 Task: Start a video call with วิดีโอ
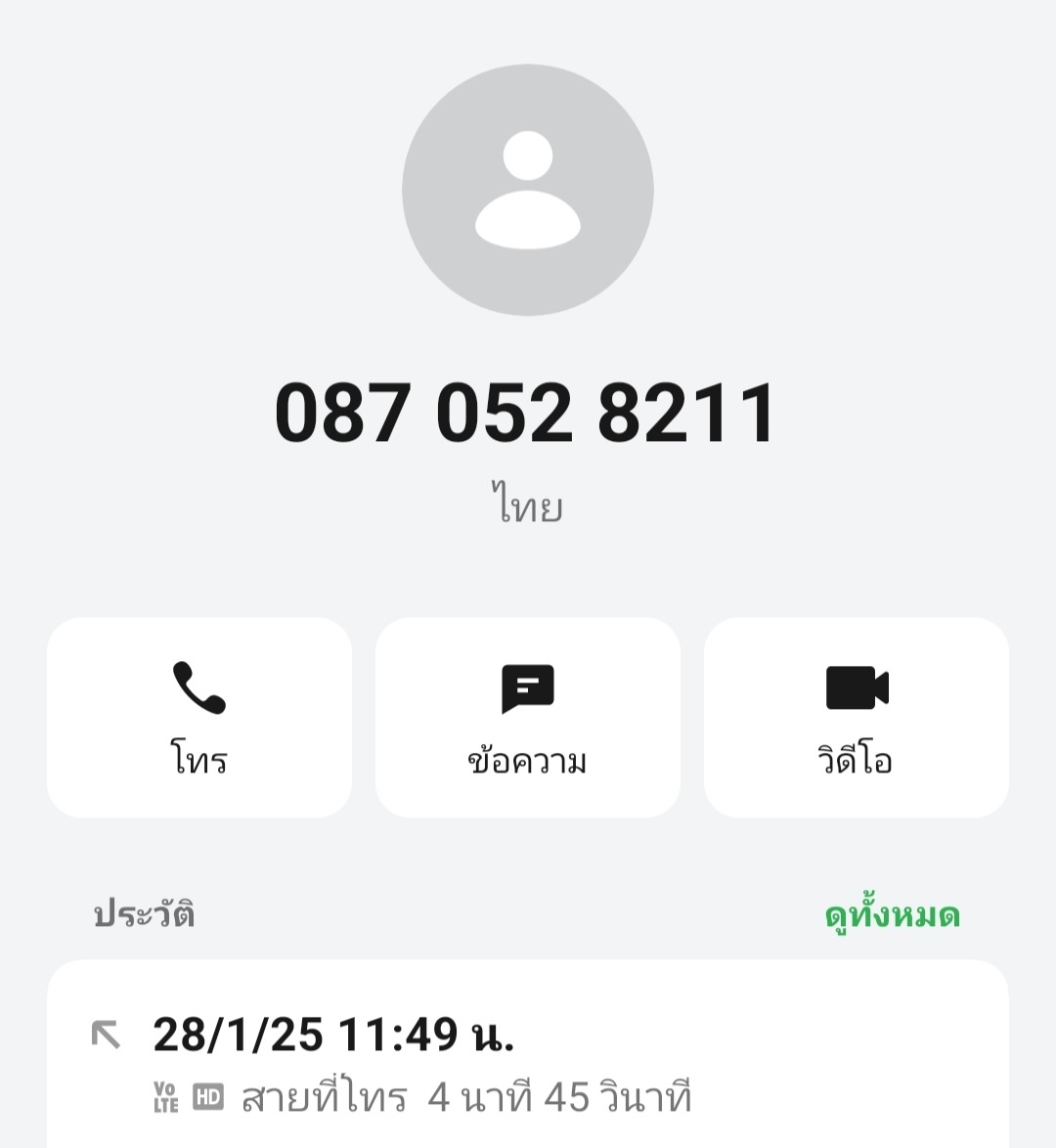[x=857, y=718]
